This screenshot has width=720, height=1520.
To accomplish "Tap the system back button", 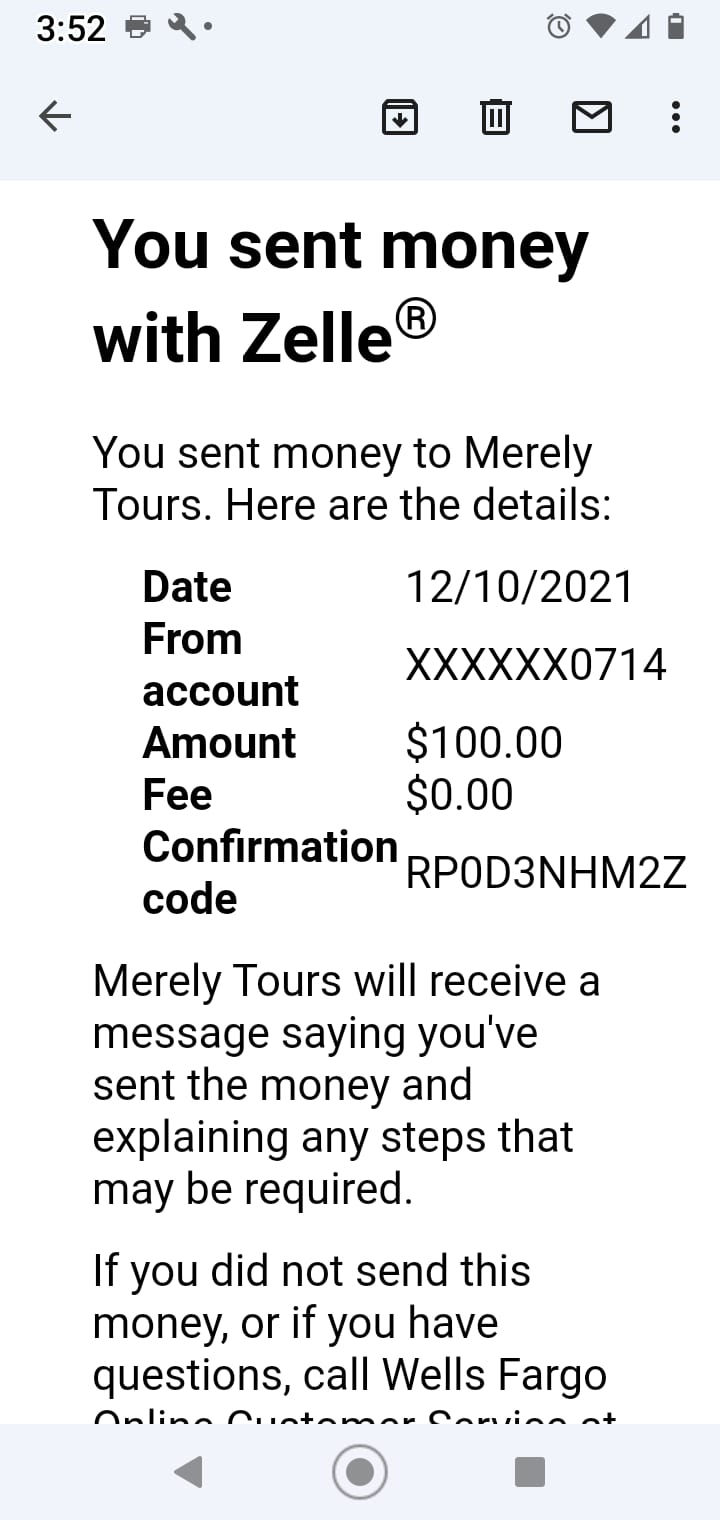I will pyautogui.click(x=188, y=1472).
